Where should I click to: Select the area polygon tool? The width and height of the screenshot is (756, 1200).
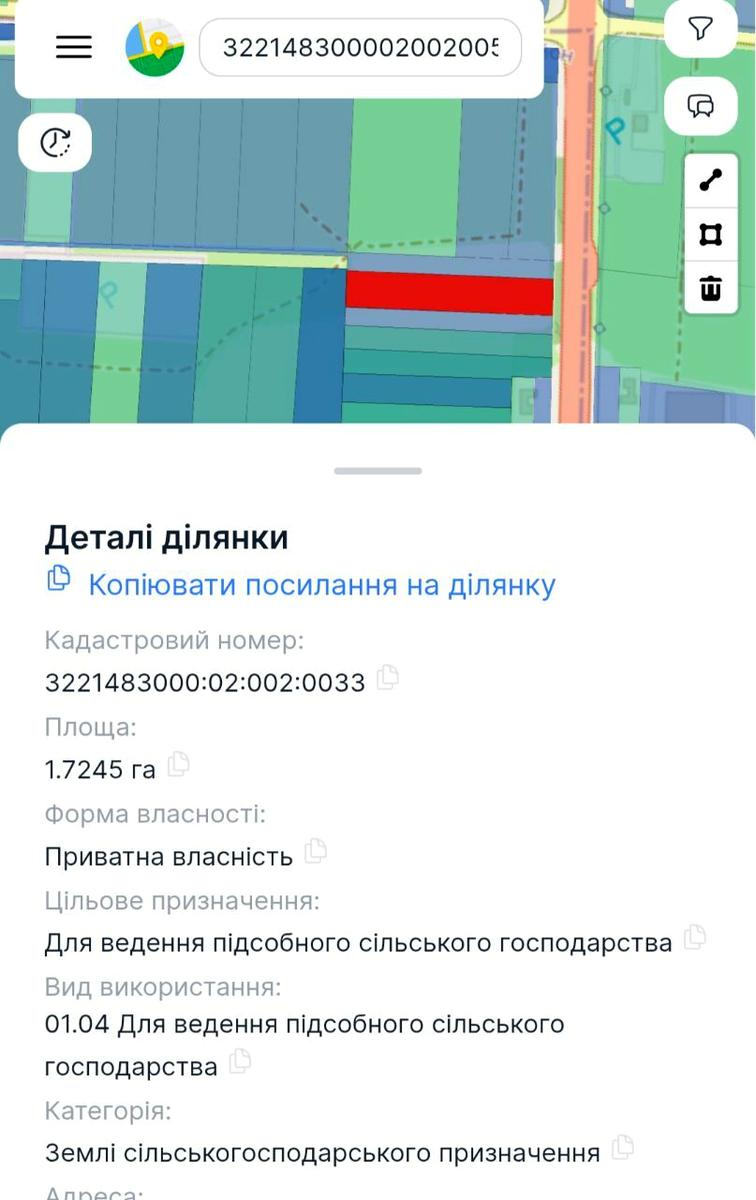pyautogui.click(x=710, y=235)
